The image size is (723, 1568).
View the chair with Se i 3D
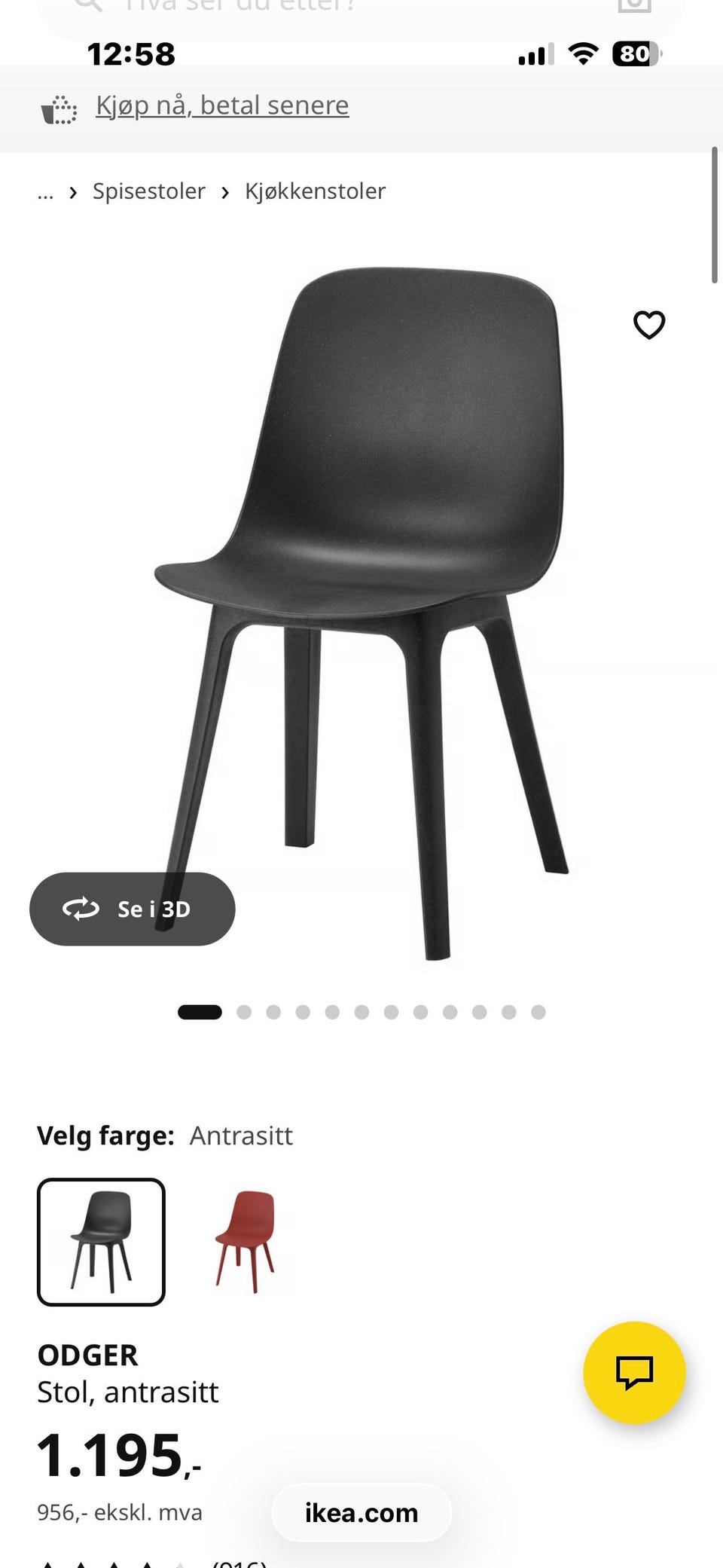133,909
